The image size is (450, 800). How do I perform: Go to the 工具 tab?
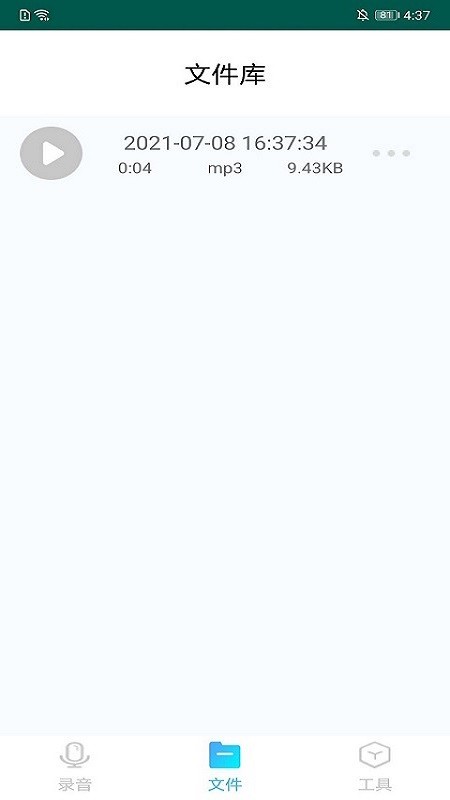374,766
